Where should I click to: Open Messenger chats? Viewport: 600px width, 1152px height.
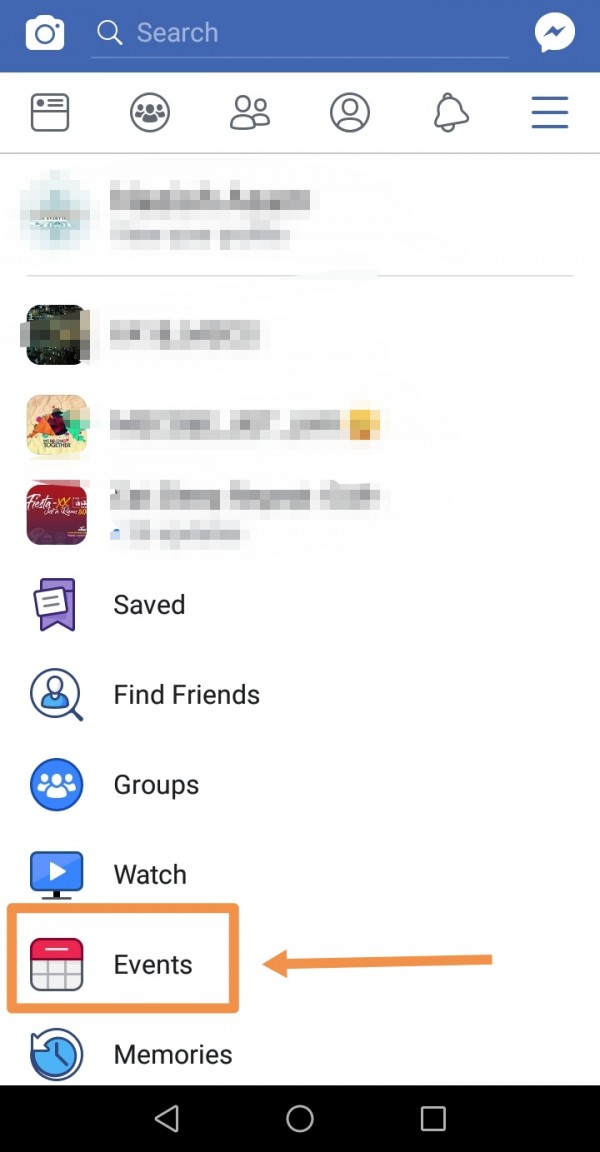click(554, 33)
